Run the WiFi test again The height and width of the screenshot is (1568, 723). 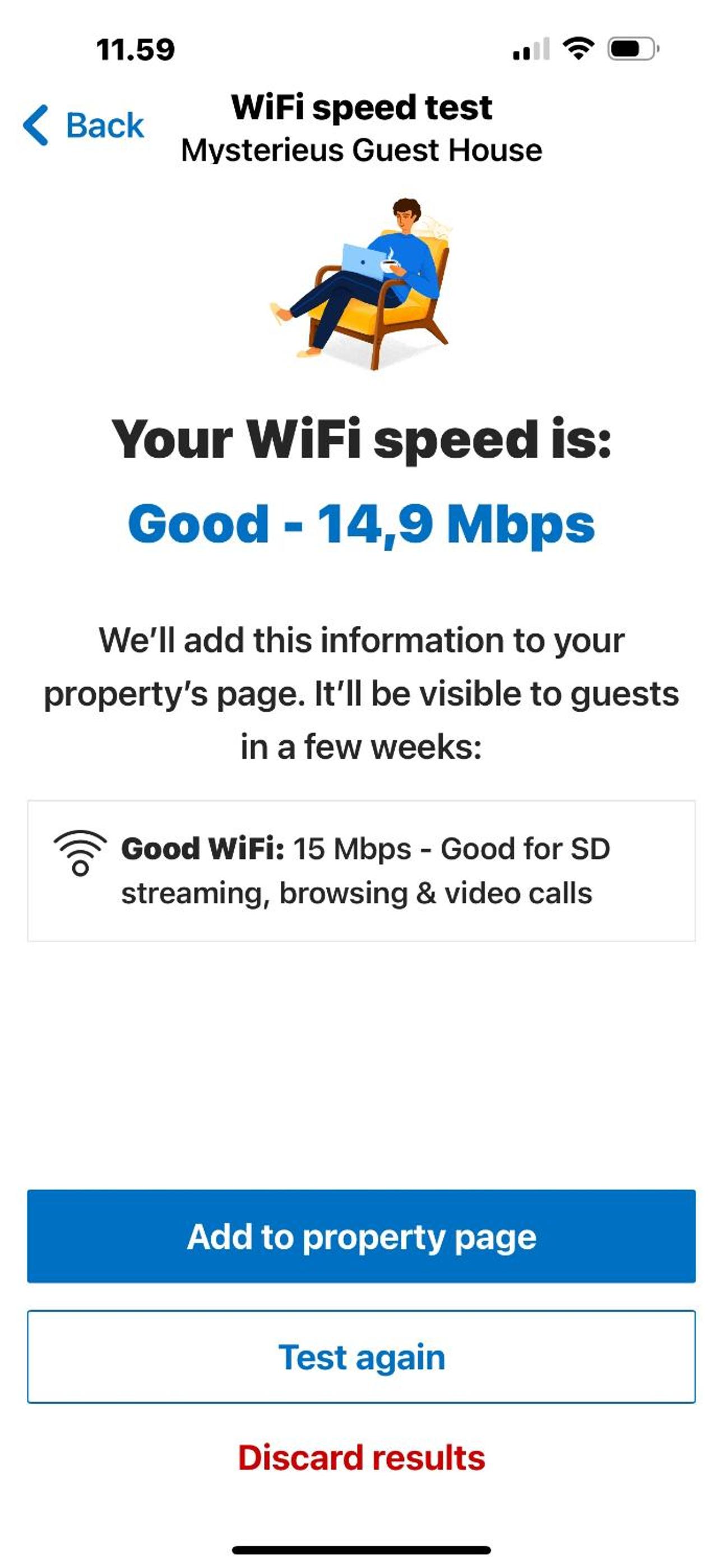tap(361, 1357)
